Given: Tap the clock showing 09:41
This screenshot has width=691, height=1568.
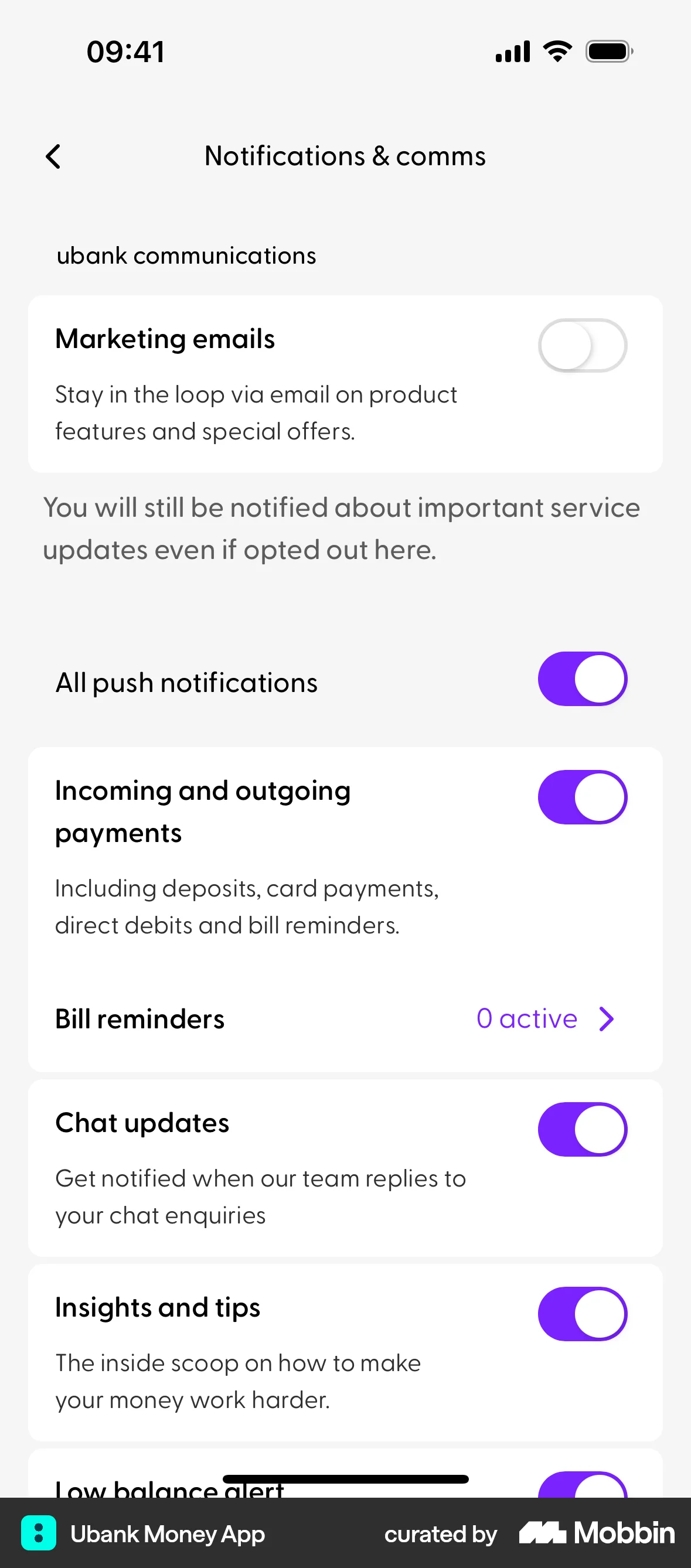Looking at the screenshot, I should tap(124, 52).
